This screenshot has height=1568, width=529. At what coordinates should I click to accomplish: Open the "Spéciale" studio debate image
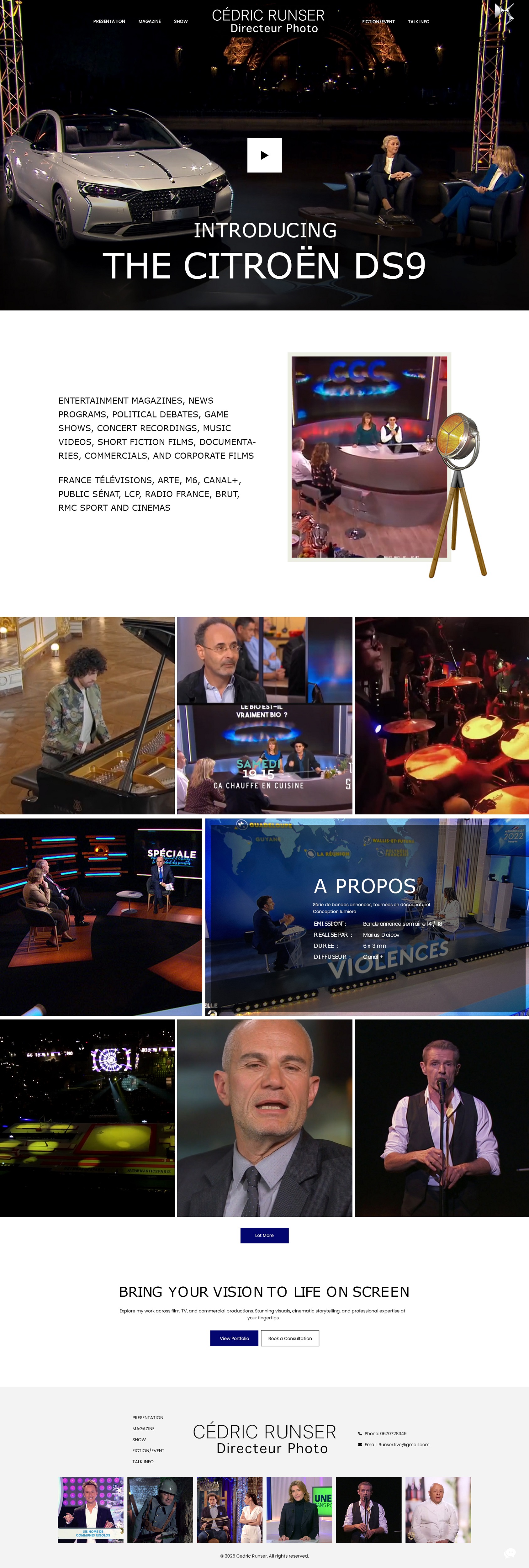101,917
